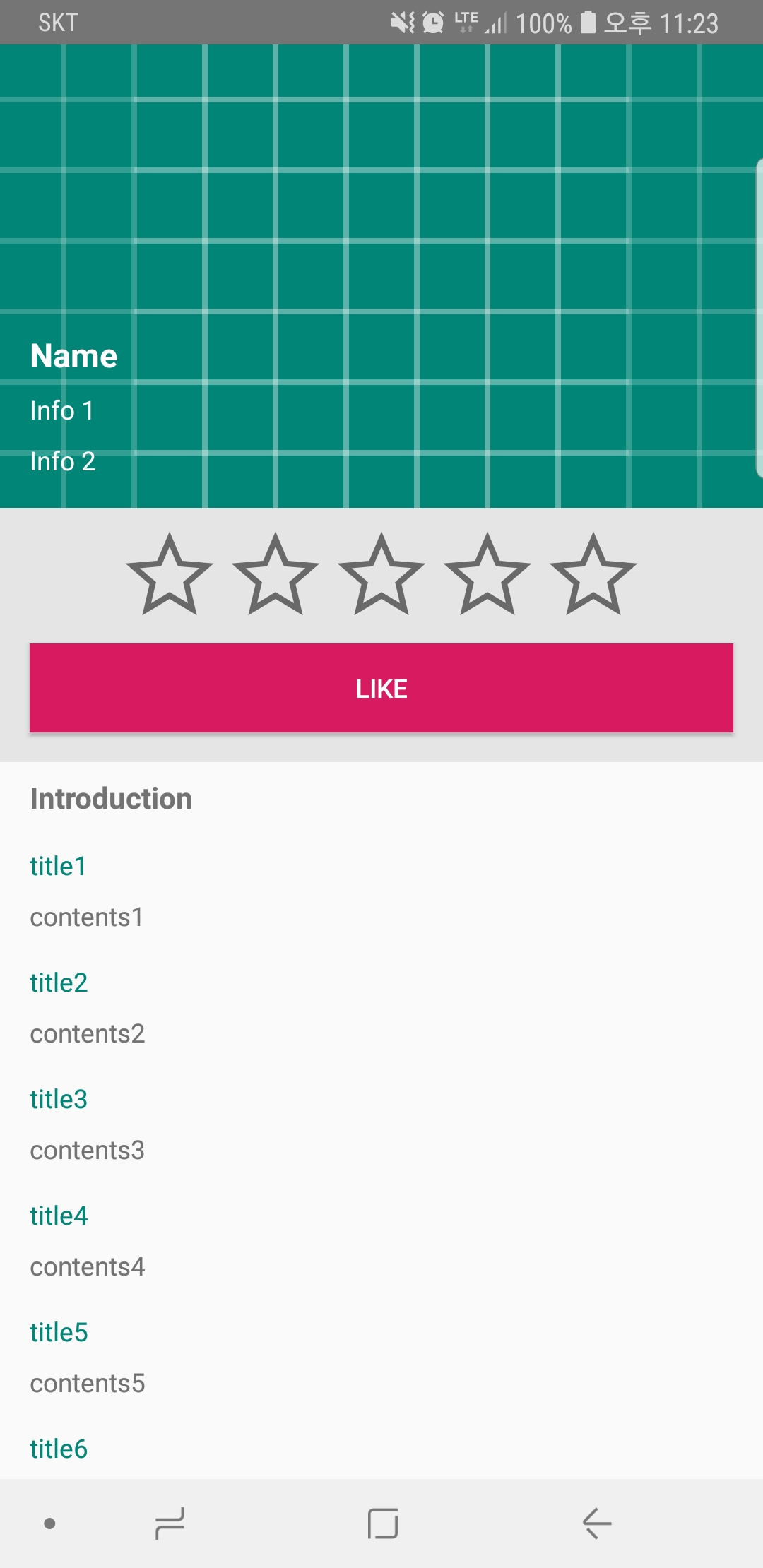This screenshot has width=763, height=1568.
Task: Select the third star rating
Action: (381, 576)
